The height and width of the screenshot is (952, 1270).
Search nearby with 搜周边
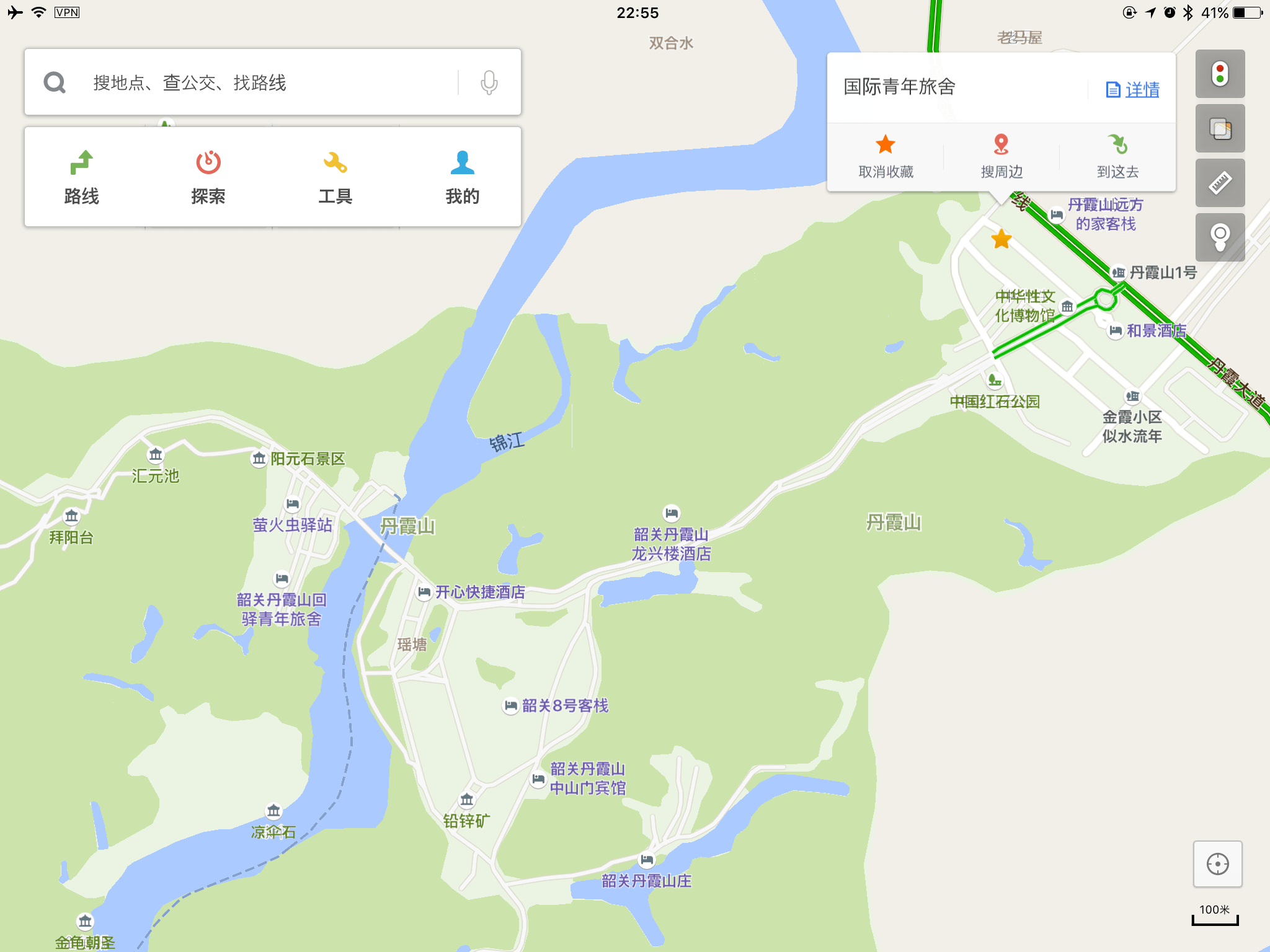pyautogui.click(x=1001, y=157)
